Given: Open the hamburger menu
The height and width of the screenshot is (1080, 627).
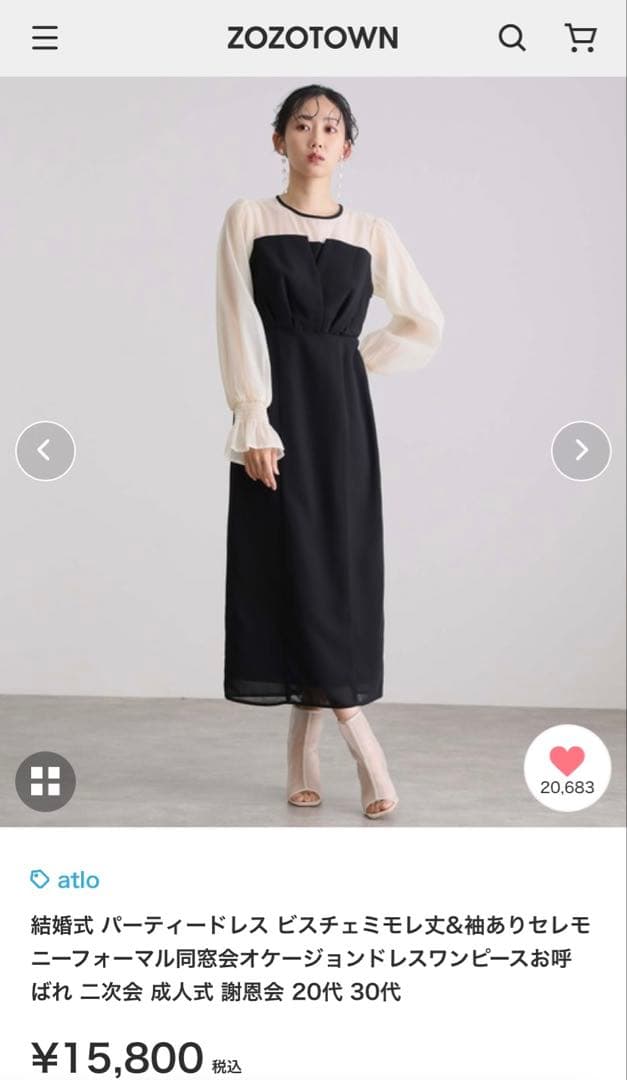Looking at the screenshot, I should pos(45,38).
